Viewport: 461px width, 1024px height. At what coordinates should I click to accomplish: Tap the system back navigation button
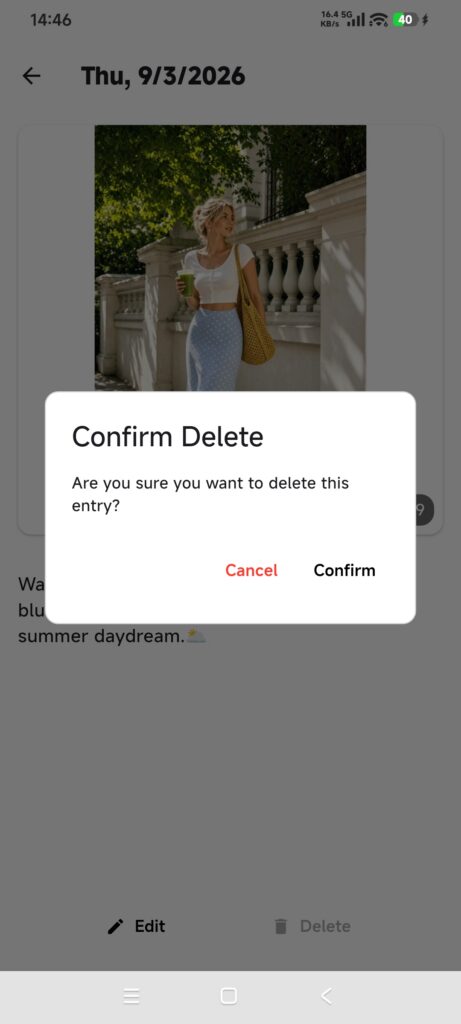327,996
